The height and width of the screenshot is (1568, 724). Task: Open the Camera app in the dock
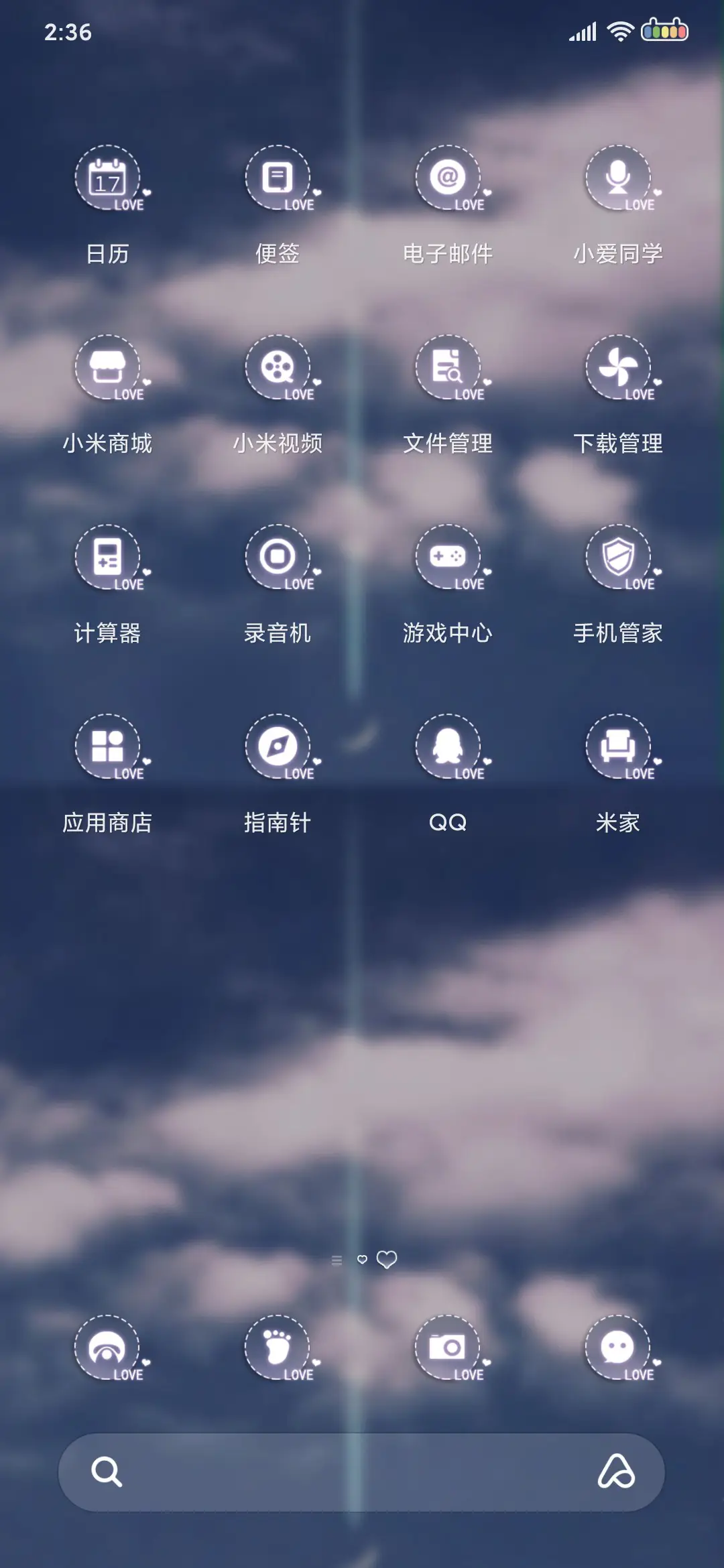(x=448, y=1349)
